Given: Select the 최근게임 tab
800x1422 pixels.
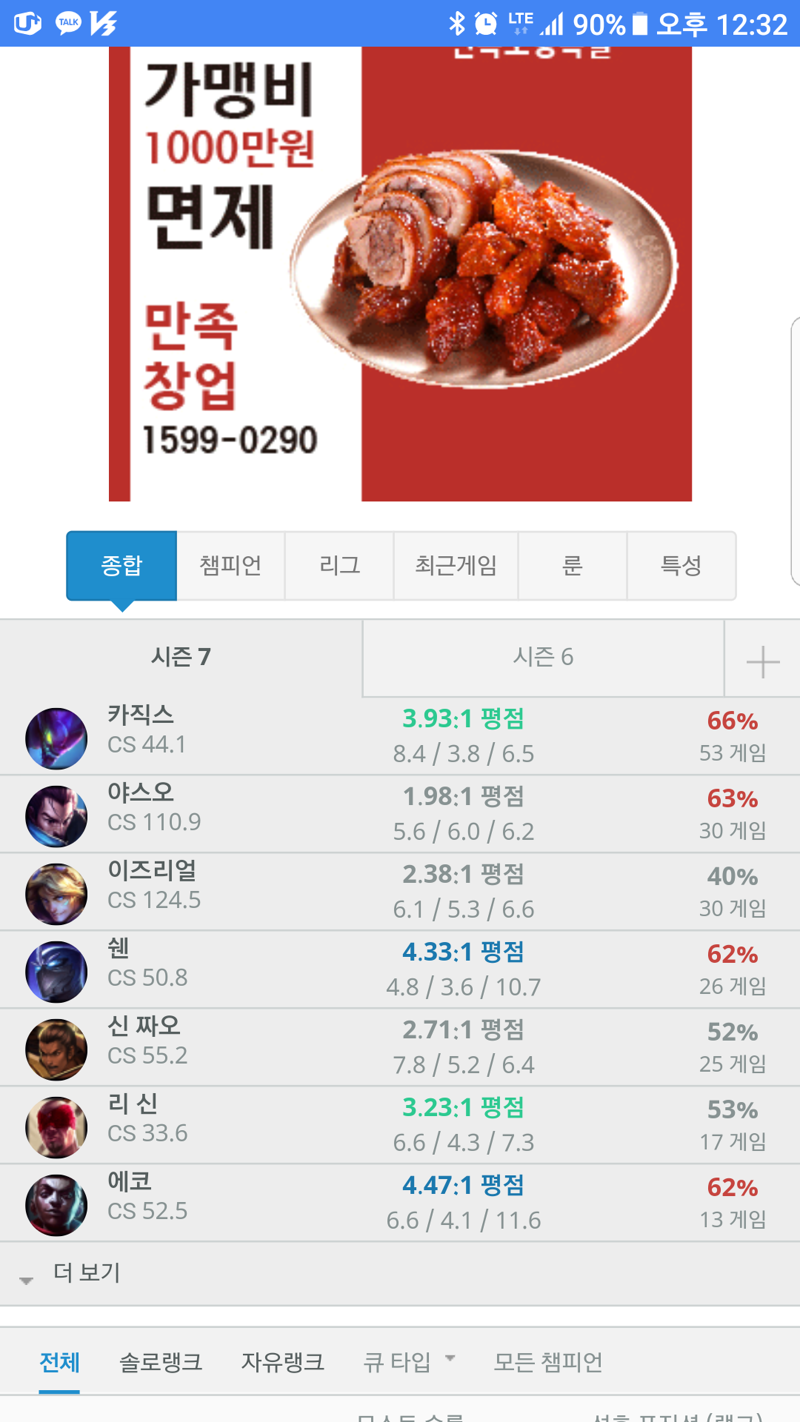Looking at the screenshot, I should [456, 566].
